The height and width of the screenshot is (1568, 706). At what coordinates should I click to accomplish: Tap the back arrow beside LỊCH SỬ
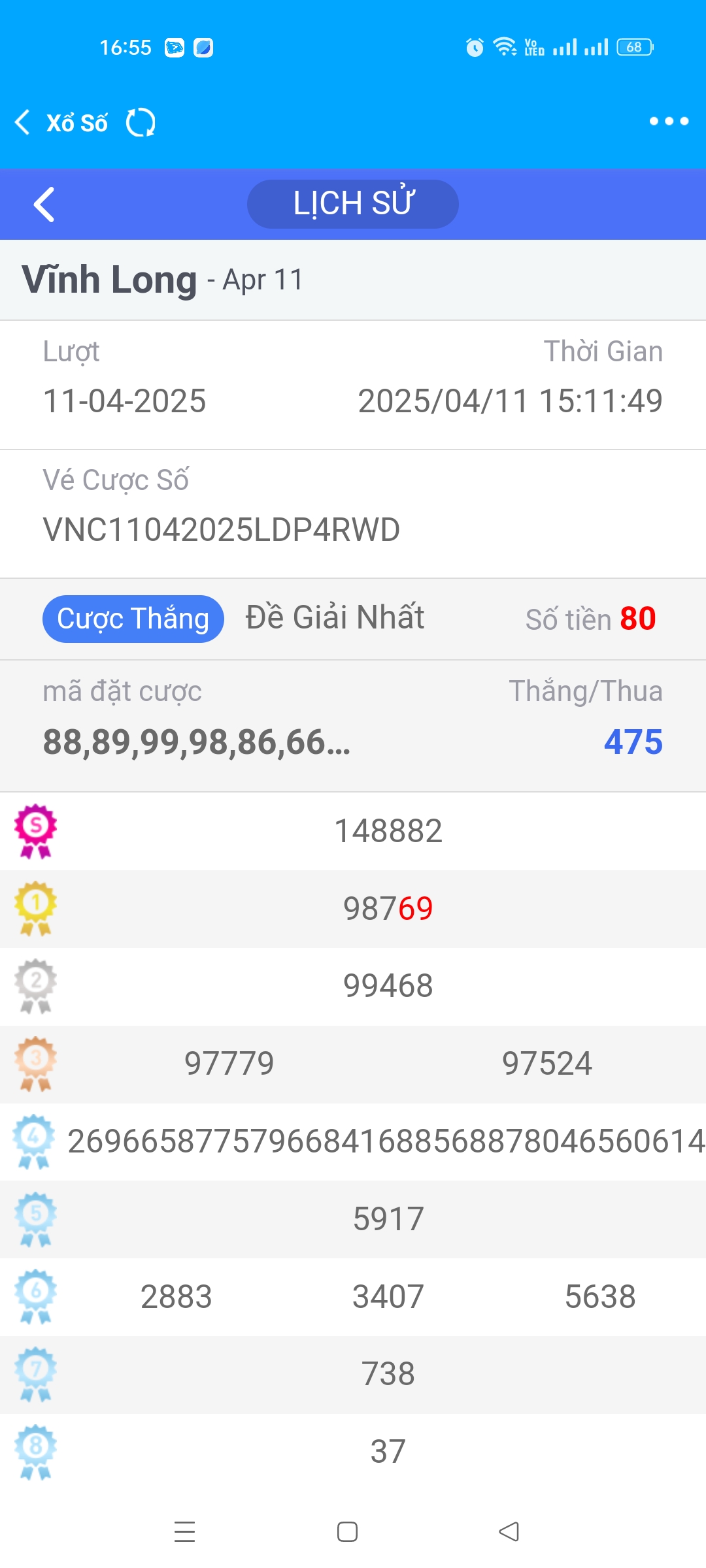pyautogui.click(x=44, y=204)
